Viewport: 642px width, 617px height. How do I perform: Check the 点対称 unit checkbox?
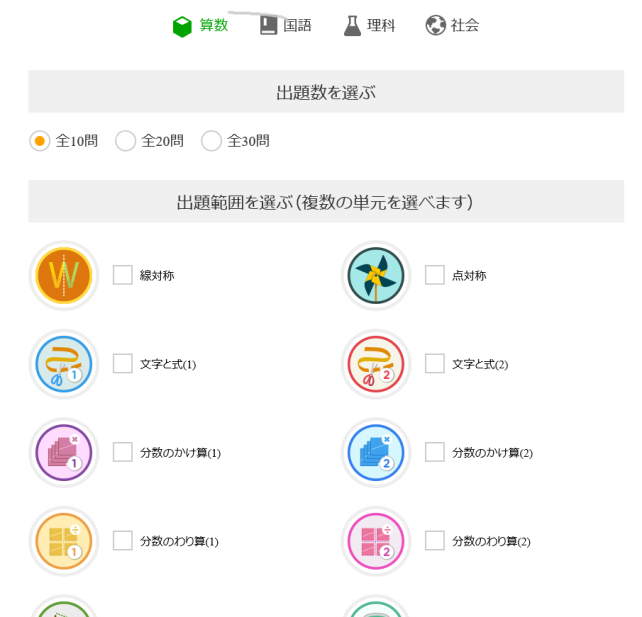click(x=435, y=275)
